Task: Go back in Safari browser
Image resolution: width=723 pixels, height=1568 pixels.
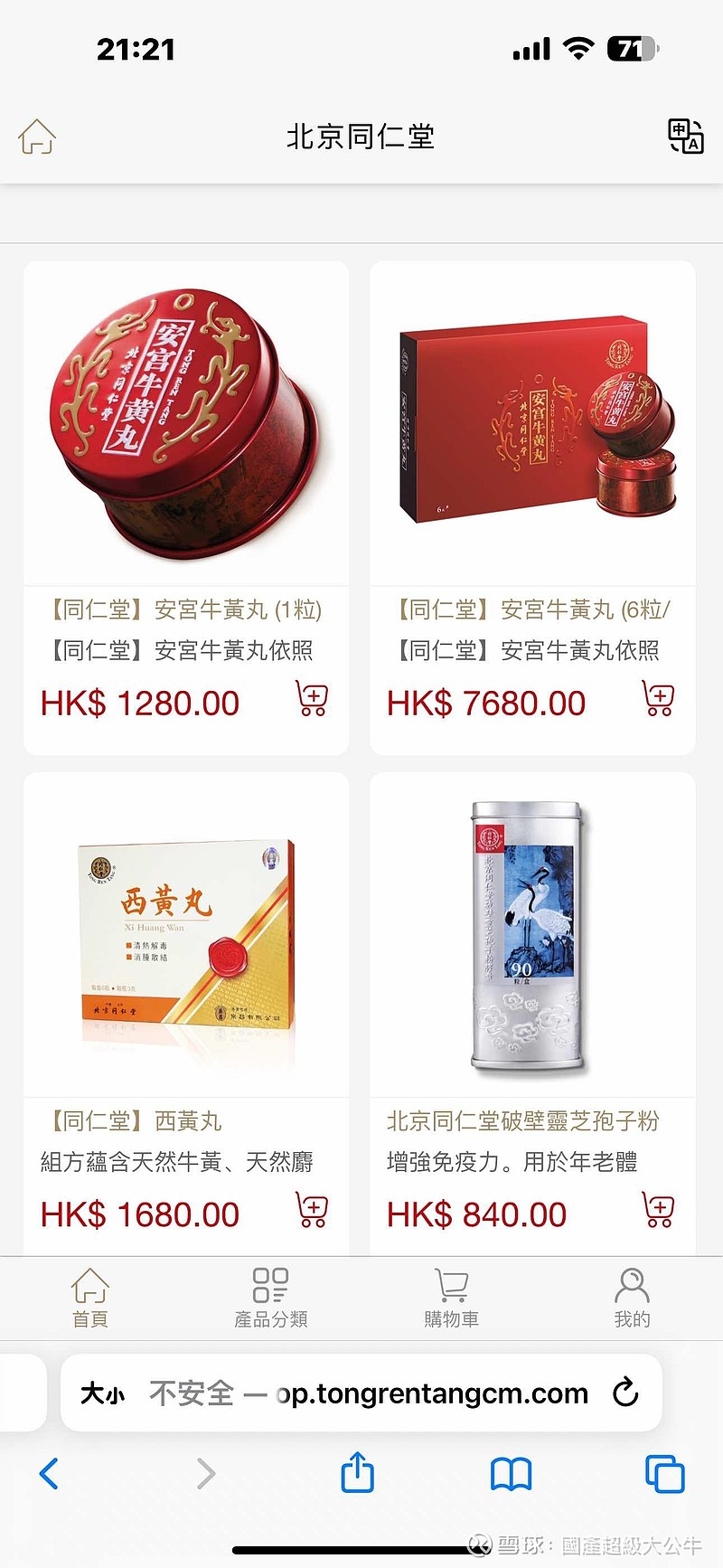Action: click(x=49, y=1474)
